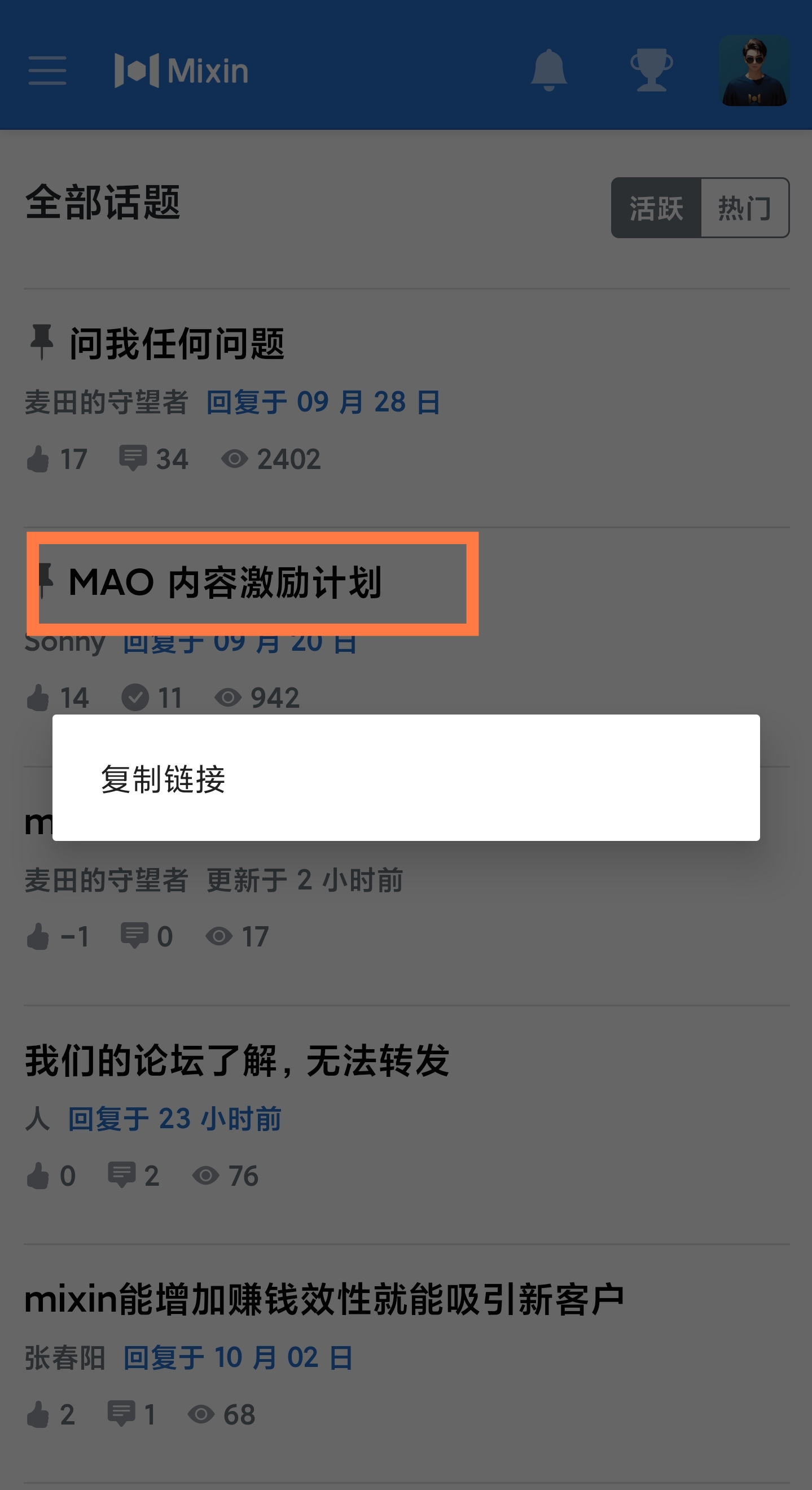Open topic 我们的论坛了解，无法转发
812x1490 pixels.
coord(237,1060)
